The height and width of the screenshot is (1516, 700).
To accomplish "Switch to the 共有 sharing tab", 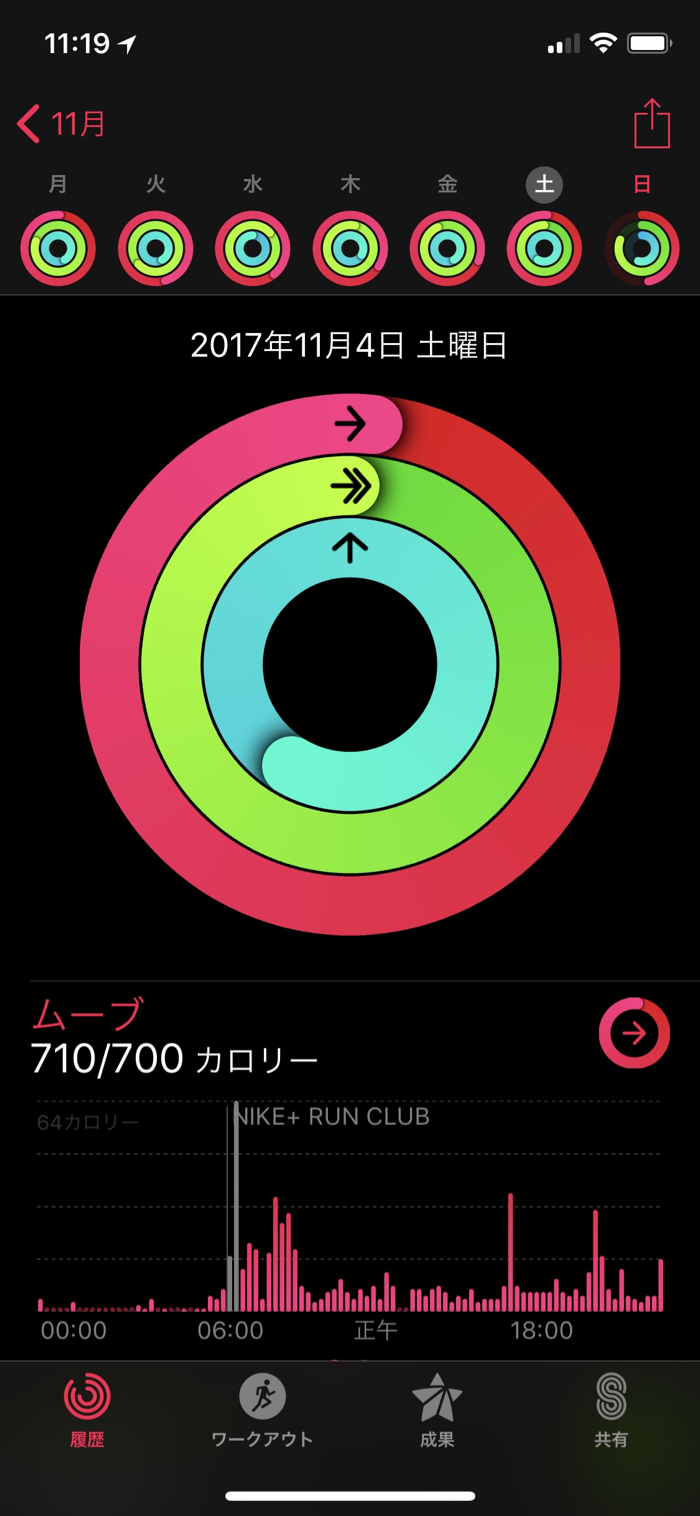I will (611, 1410).
